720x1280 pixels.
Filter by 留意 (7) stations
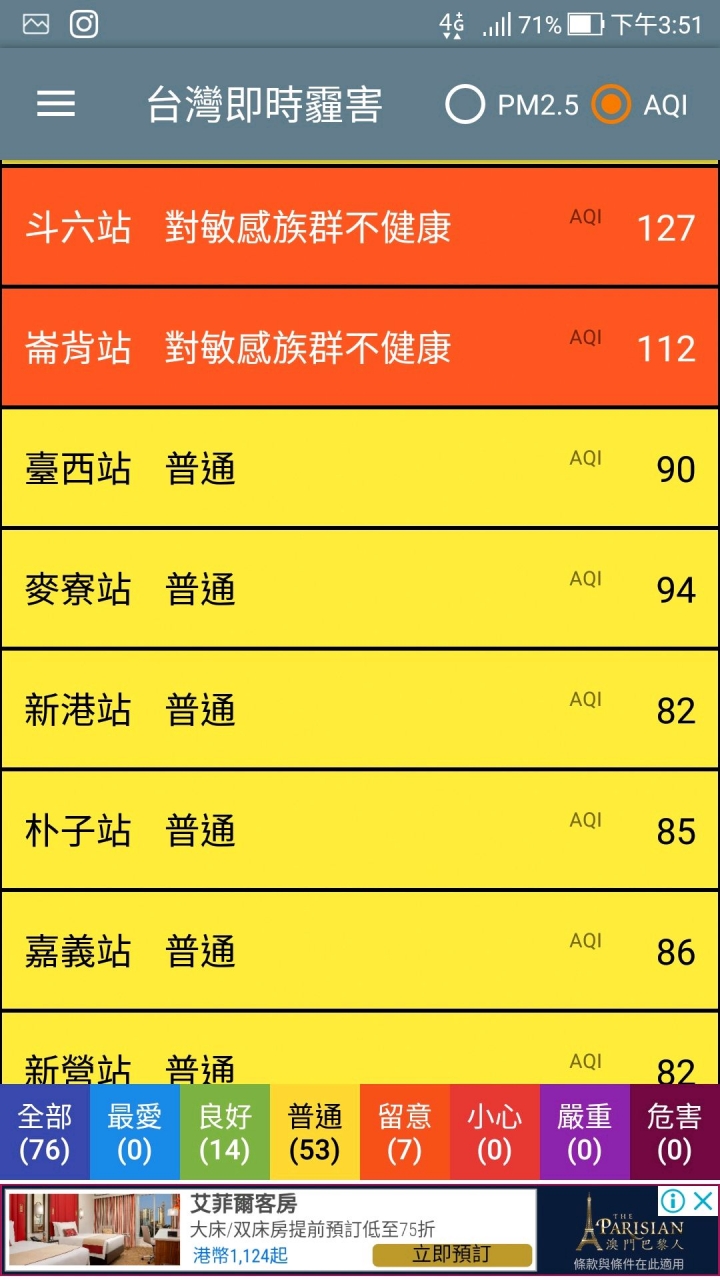click(x=405, y=1132)
